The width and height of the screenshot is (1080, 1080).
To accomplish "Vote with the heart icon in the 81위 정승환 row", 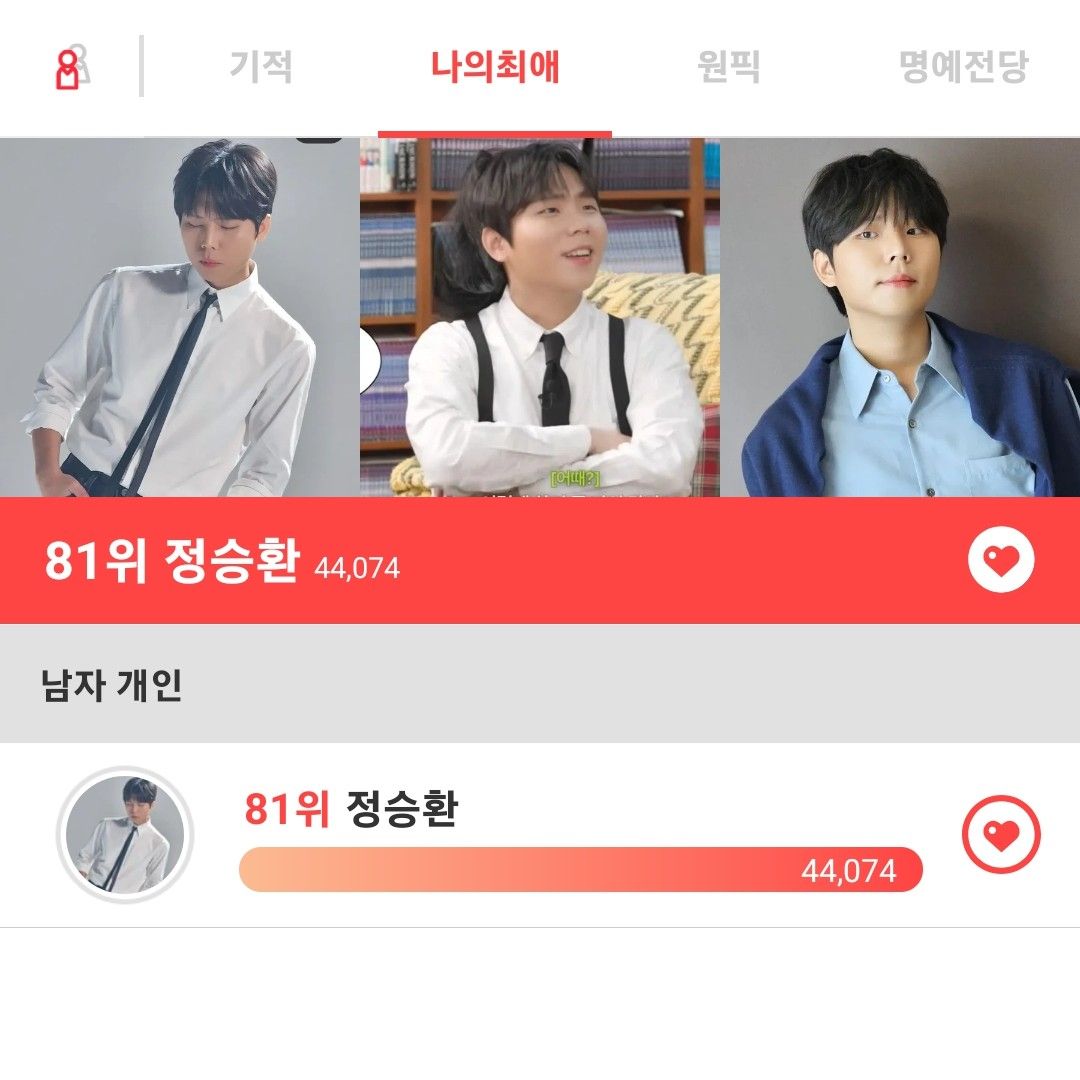I will tap(1001, 834).
